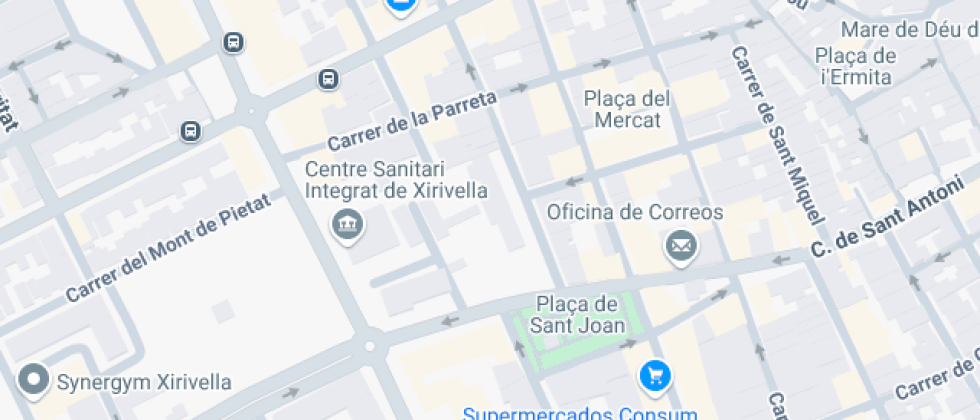This screenshot has height=420, width=980.
Task: Select the bus stop above Carrer del Mont de Pietat
Action: [x=191, y=131]
